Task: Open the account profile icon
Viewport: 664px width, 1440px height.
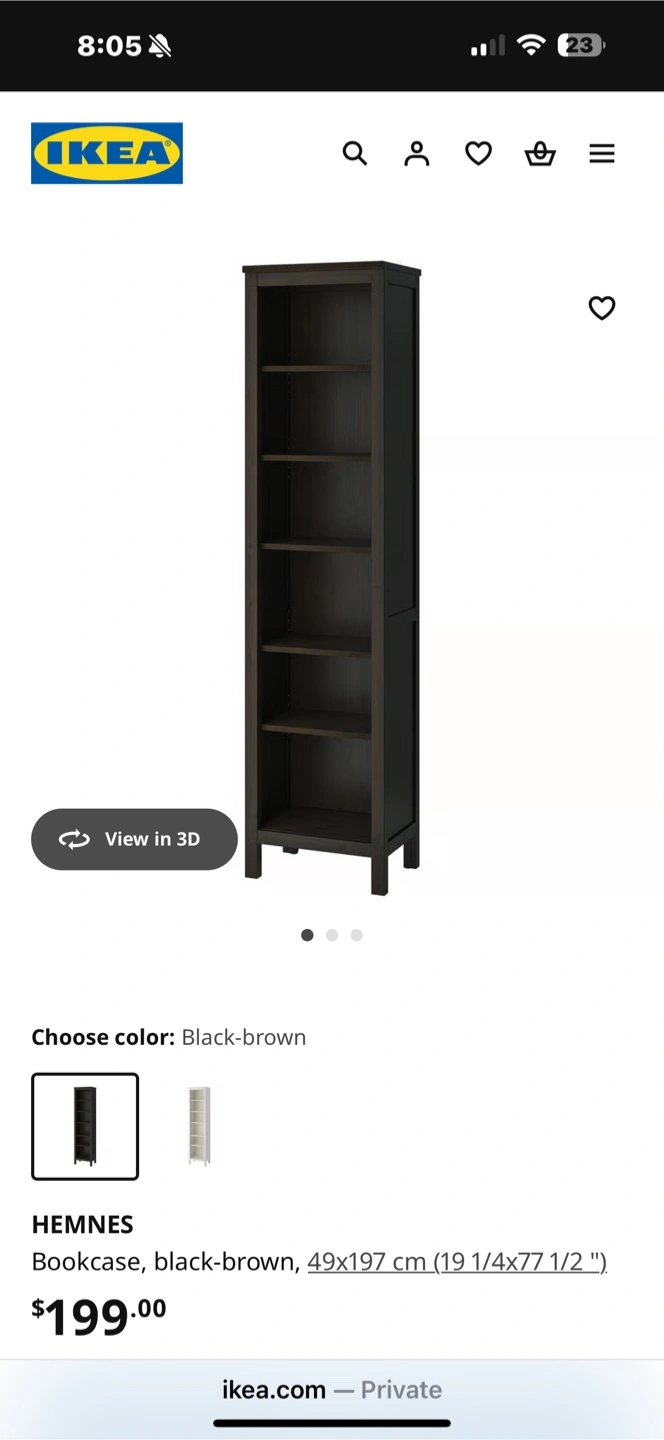Action: pos(417,153)
